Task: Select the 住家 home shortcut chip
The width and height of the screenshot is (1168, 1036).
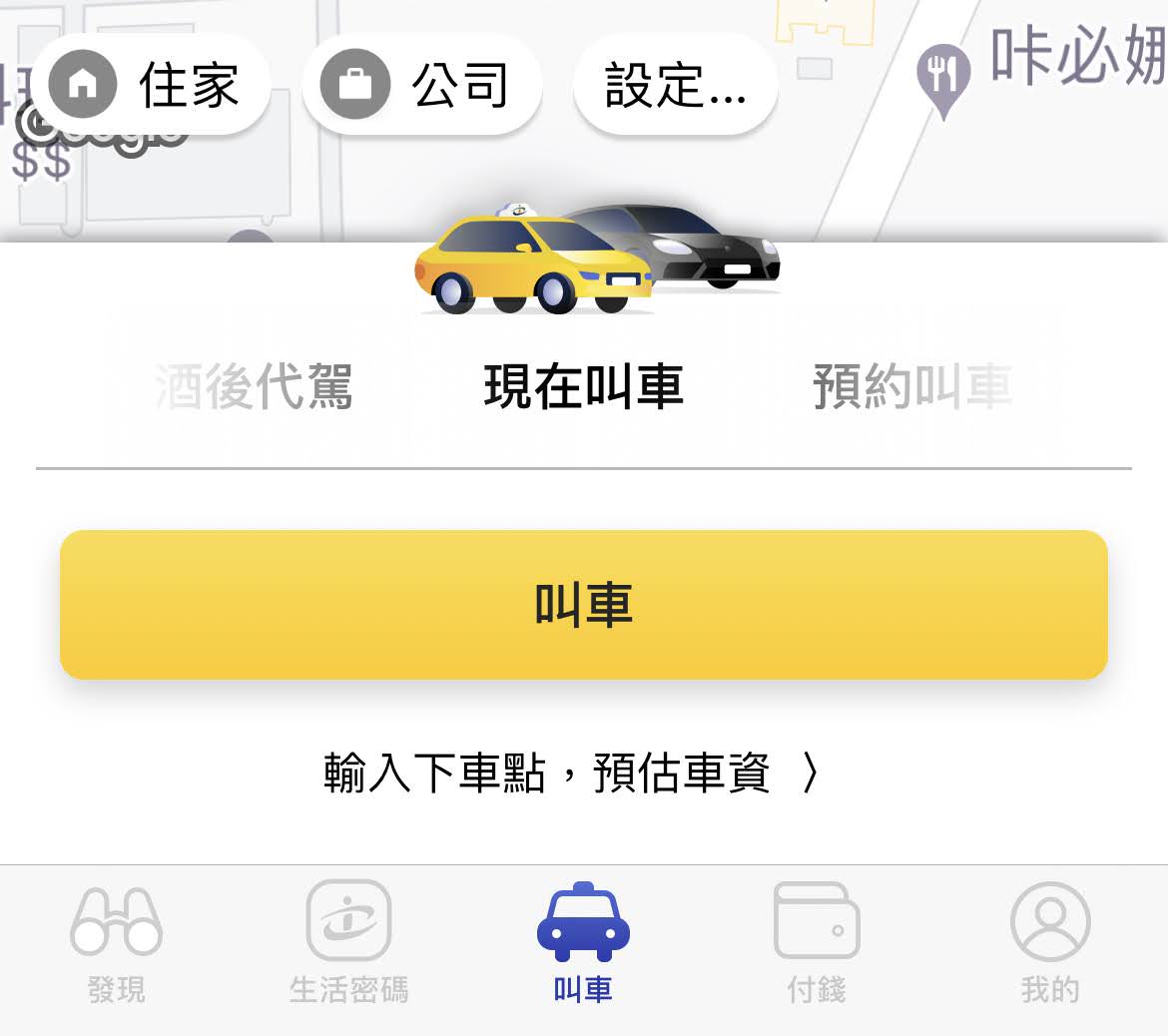Action: 151,86
